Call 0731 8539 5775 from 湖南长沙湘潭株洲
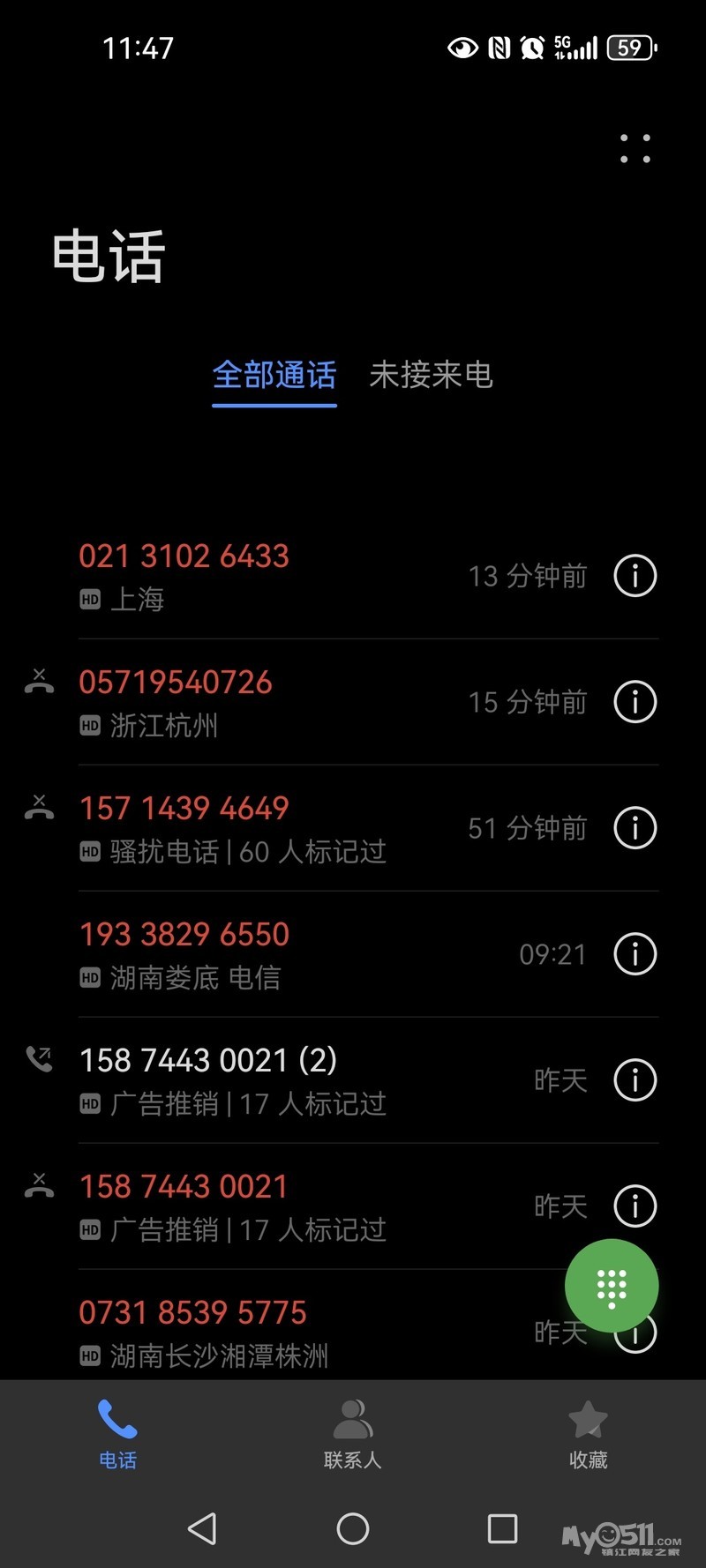This screenshot has height=1568, width=706. pyautogui.click(x=265, y=1332)
